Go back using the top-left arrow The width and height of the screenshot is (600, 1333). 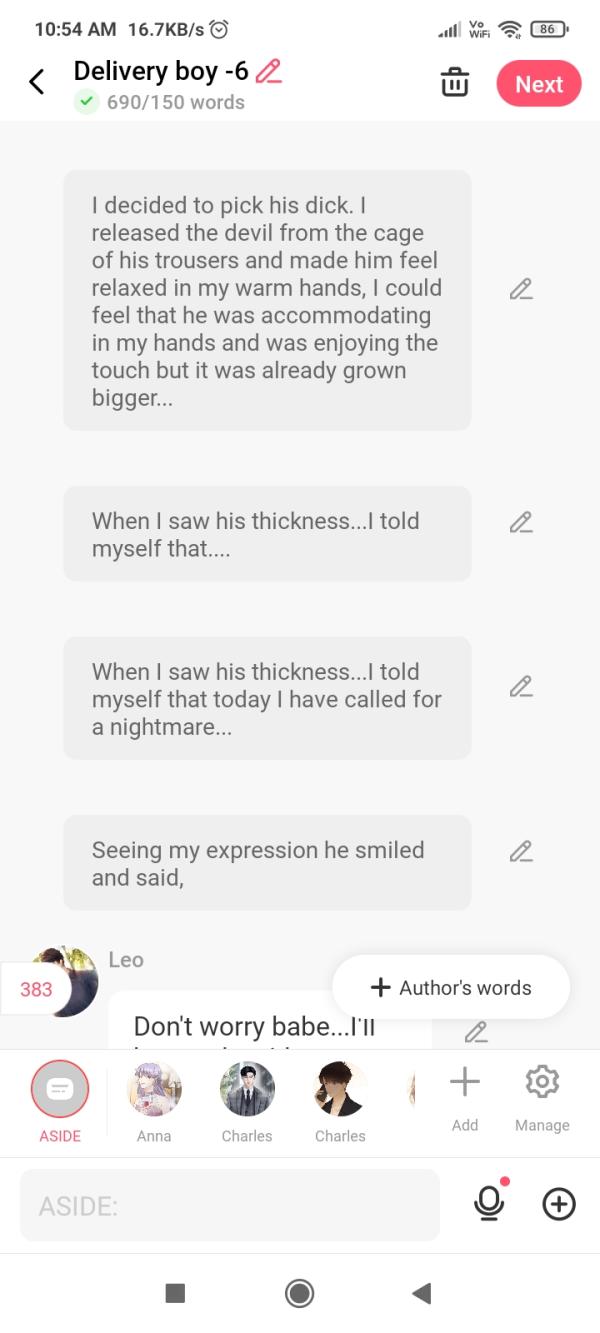37,83
